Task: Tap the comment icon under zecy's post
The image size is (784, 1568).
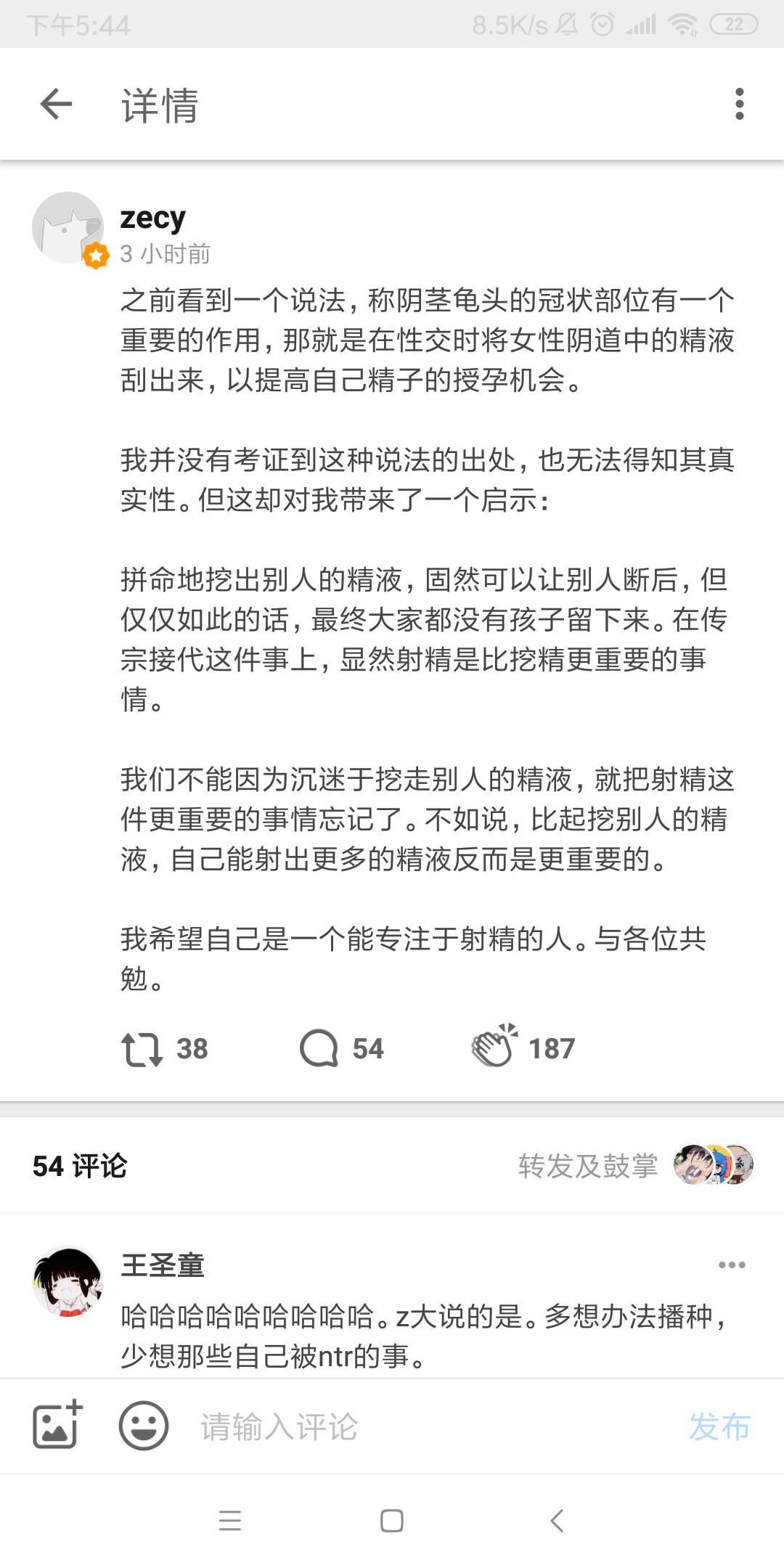Action: [x=319, y=1049]
